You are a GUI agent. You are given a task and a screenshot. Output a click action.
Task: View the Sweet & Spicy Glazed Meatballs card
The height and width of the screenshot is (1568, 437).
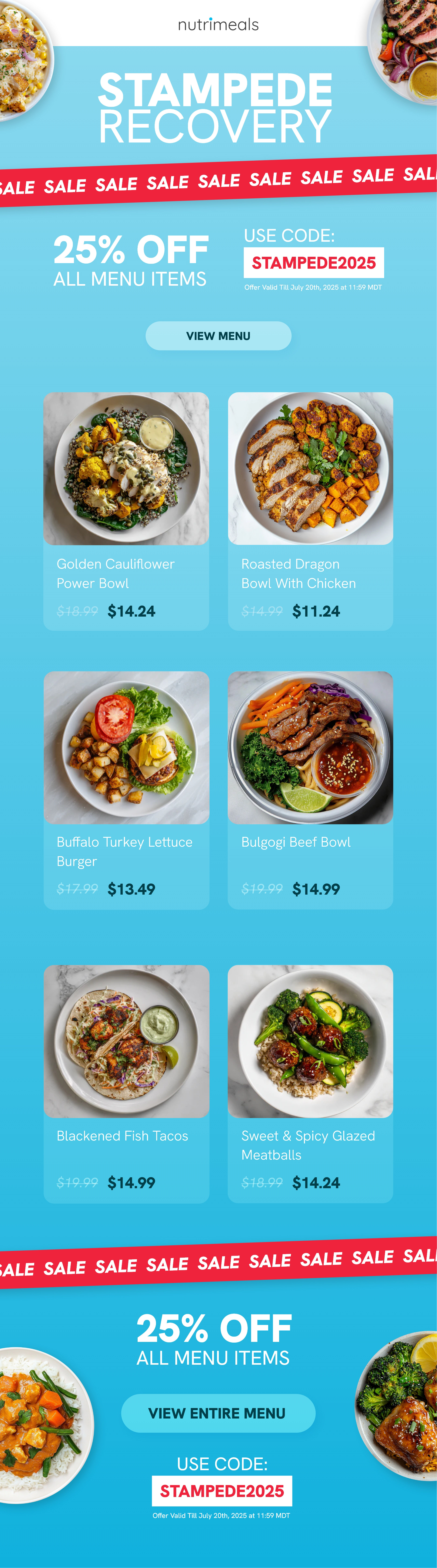point(310,1083)
